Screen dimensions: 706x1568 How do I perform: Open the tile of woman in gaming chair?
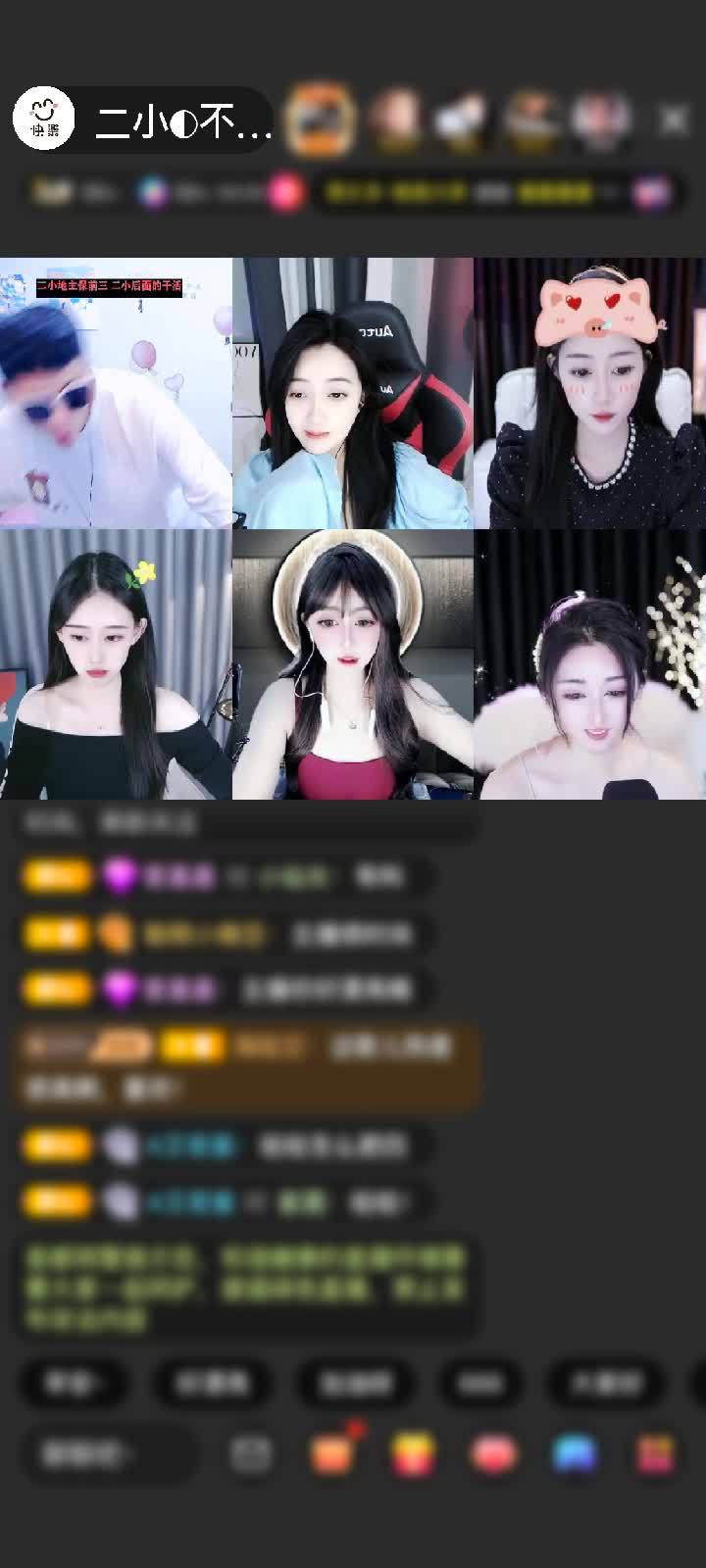(x=353, y=393)
